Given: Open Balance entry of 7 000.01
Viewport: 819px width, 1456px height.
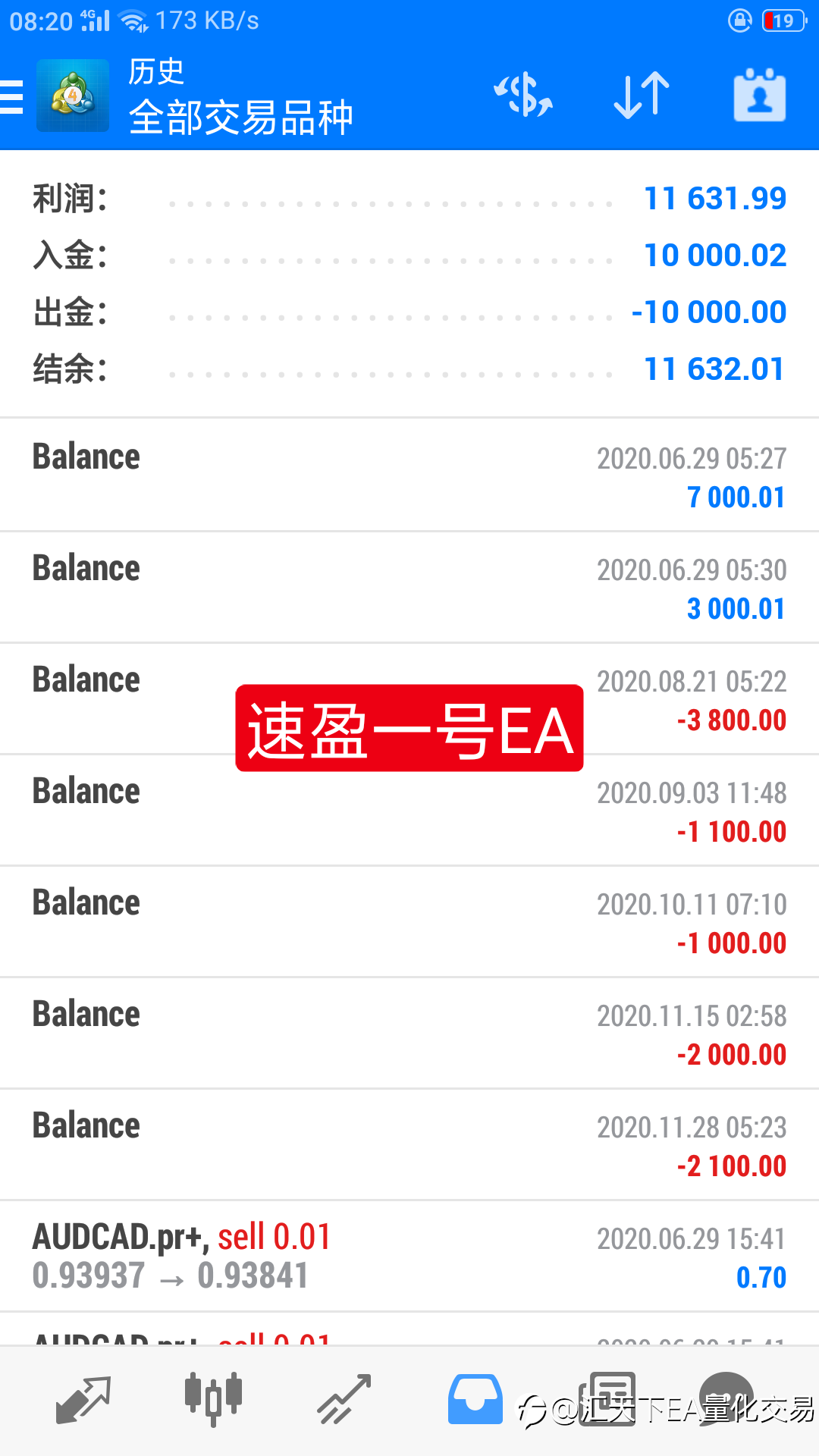Looking at the screenshot, I should tap(409, 475).
